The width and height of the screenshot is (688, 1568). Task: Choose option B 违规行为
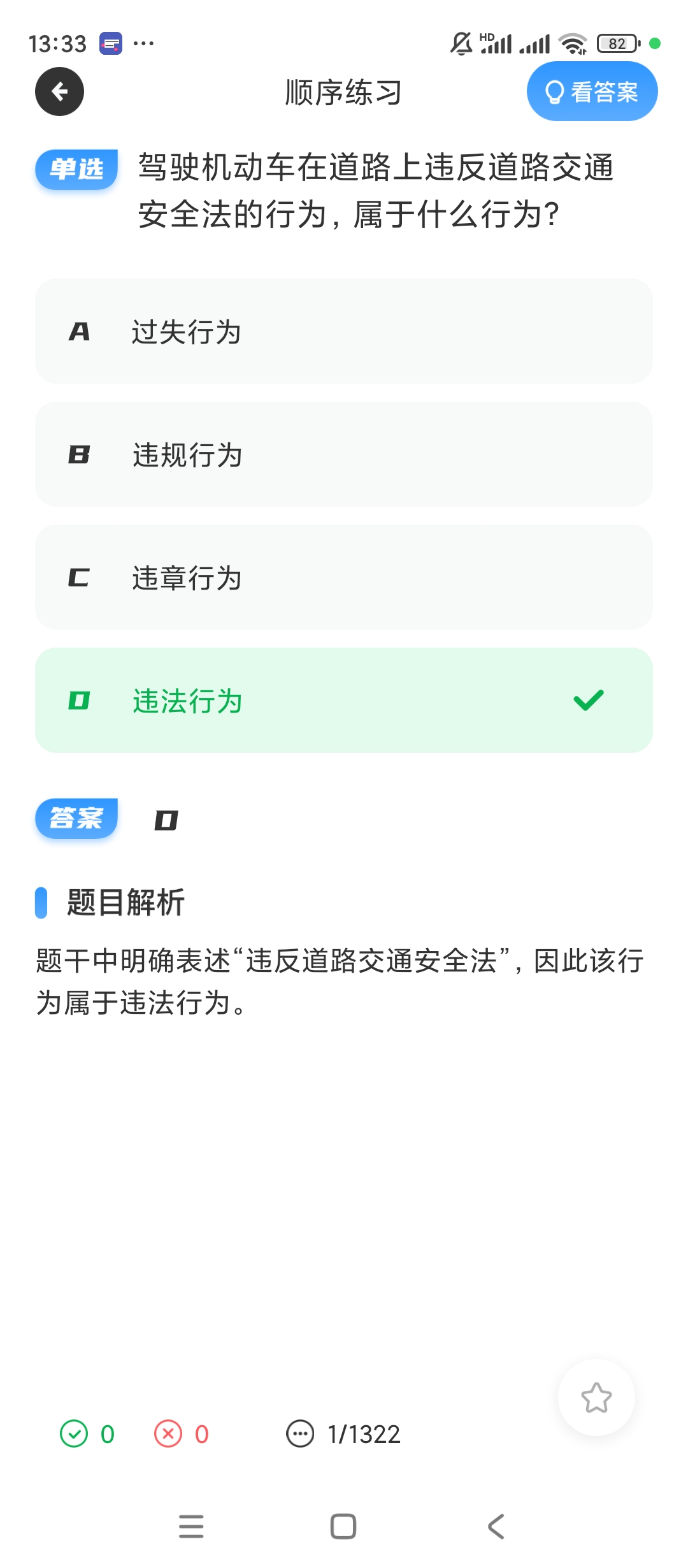click(x=344, y=454)
